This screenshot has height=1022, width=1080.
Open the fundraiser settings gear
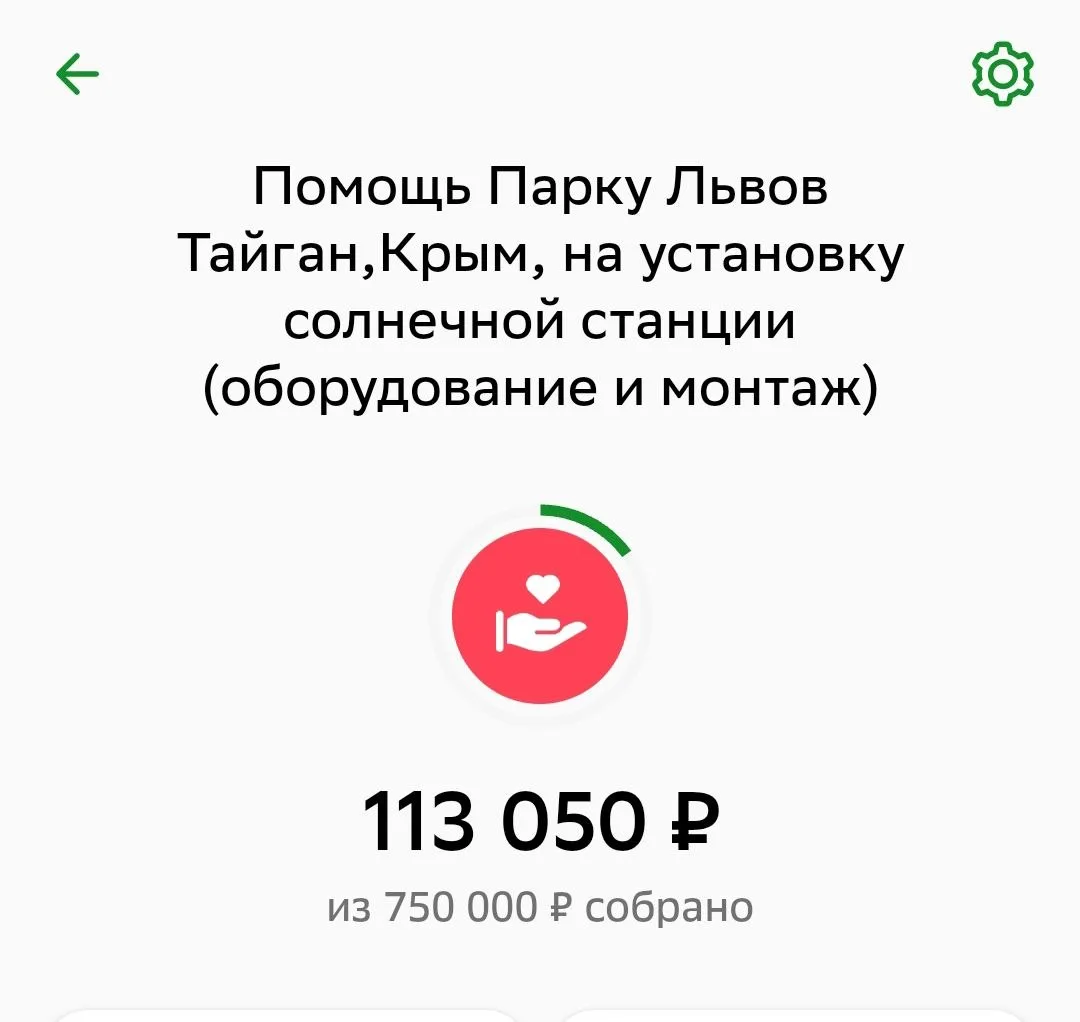1003,74
